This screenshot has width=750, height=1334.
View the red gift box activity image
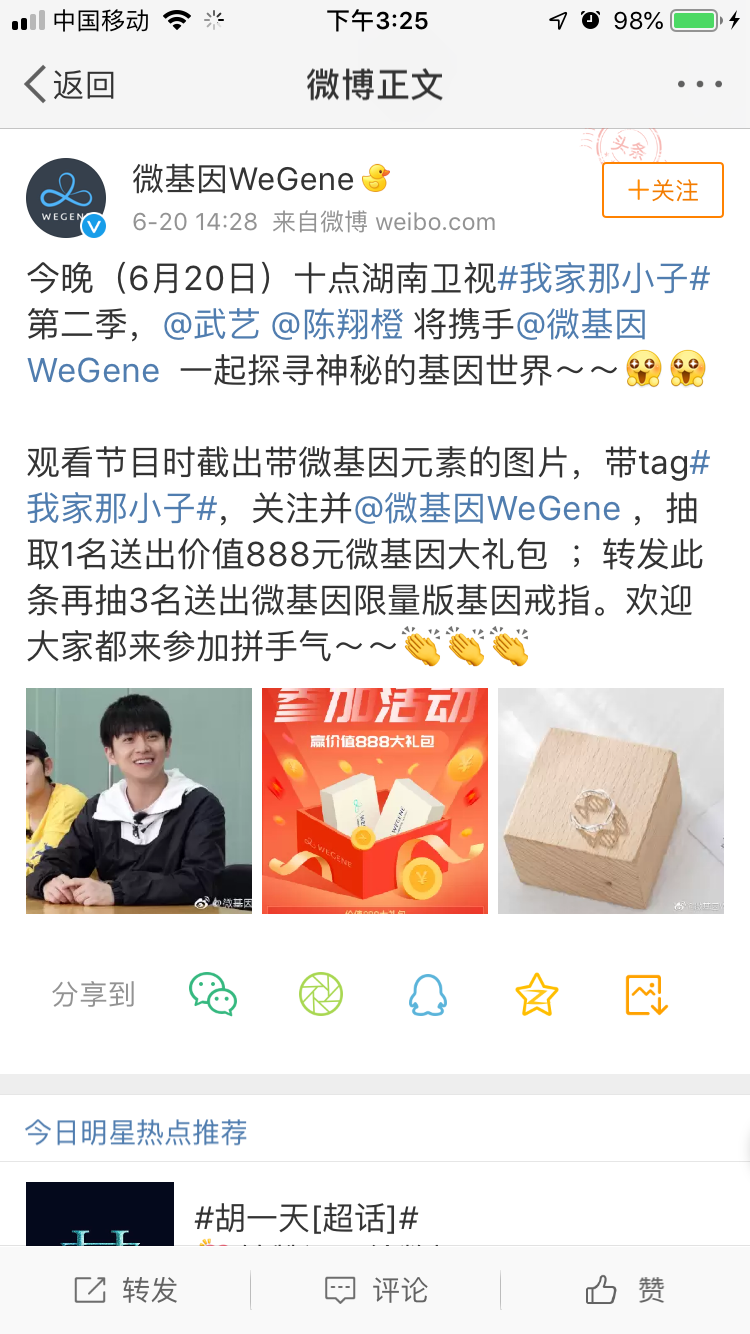pyautogui.click(x=375, y=800)
